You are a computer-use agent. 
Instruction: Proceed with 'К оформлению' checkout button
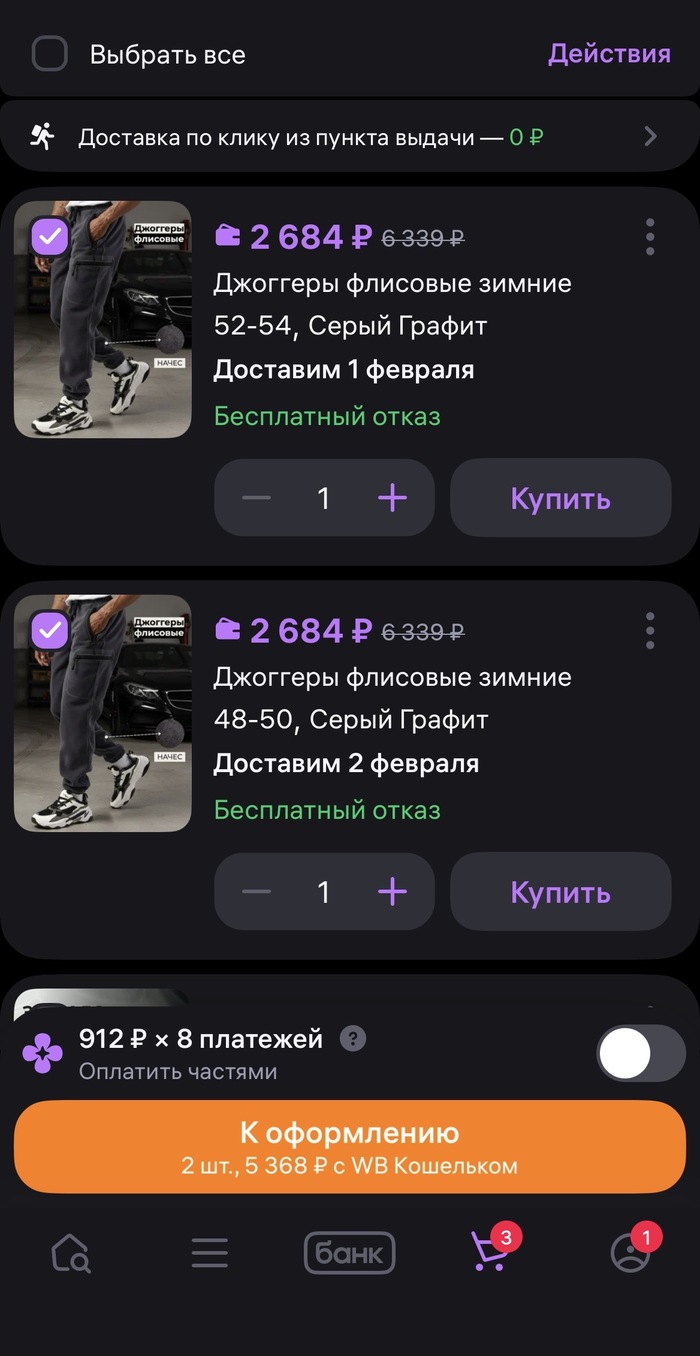349,1147
